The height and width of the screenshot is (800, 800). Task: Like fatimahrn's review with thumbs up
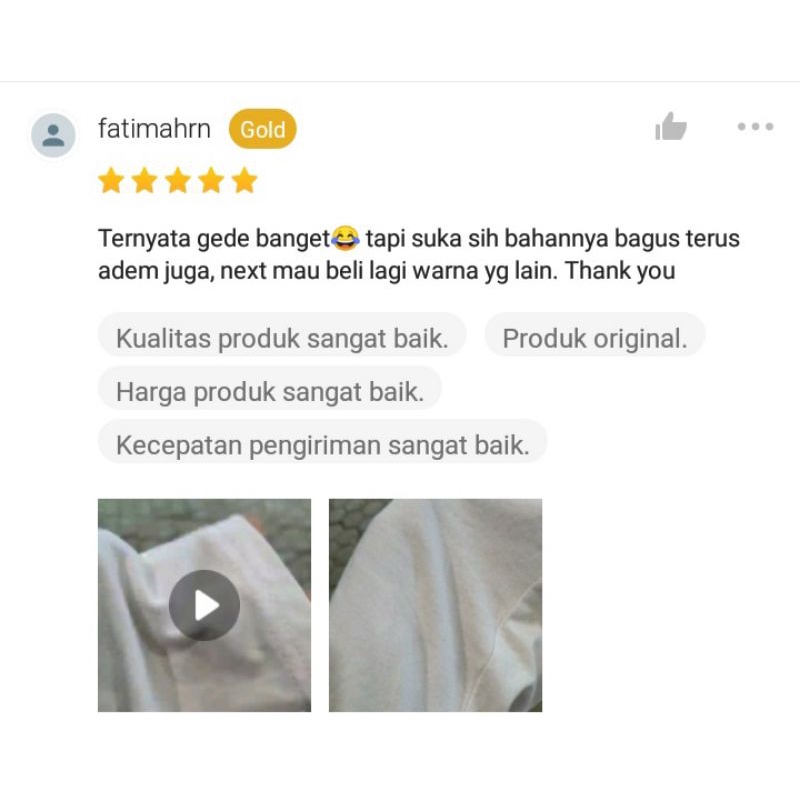670,127
